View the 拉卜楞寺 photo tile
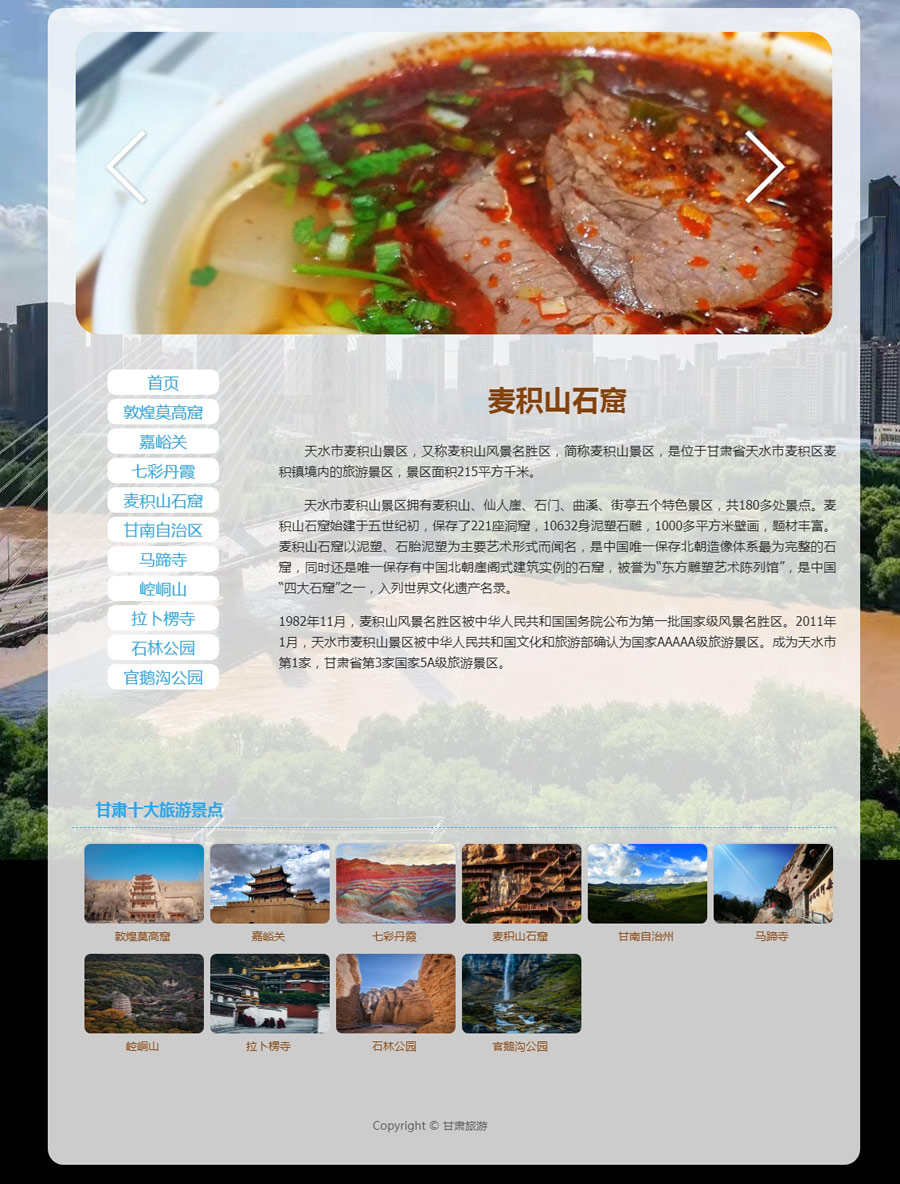The width and height of the screenshot is (900, 1184). pos(270,994)
